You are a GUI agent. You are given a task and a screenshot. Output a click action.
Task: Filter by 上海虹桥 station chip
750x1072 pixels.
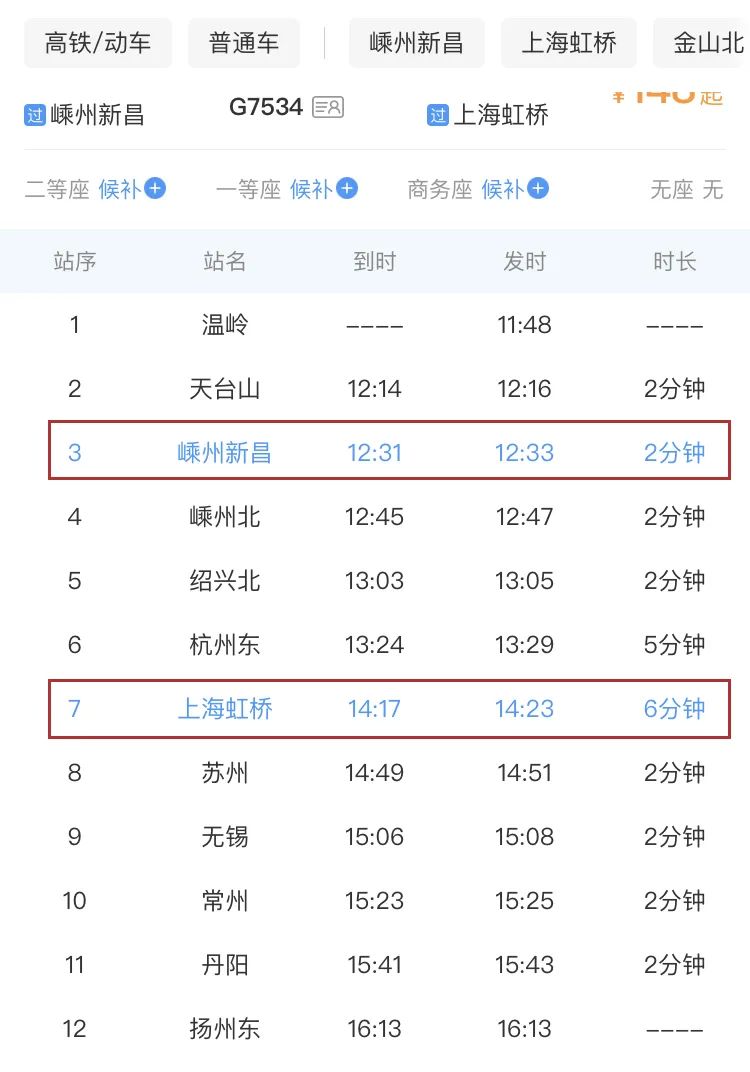(x=569, y=43)
